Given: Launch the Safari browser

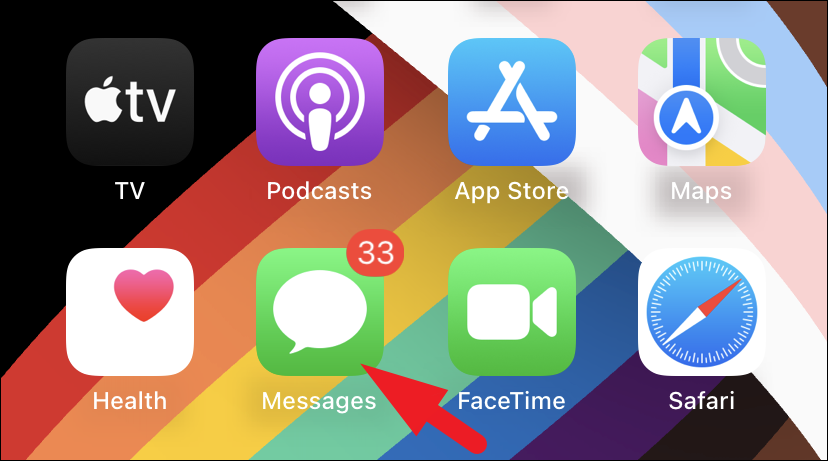Looking at the screenshot, I should click(x=701, y=312).
